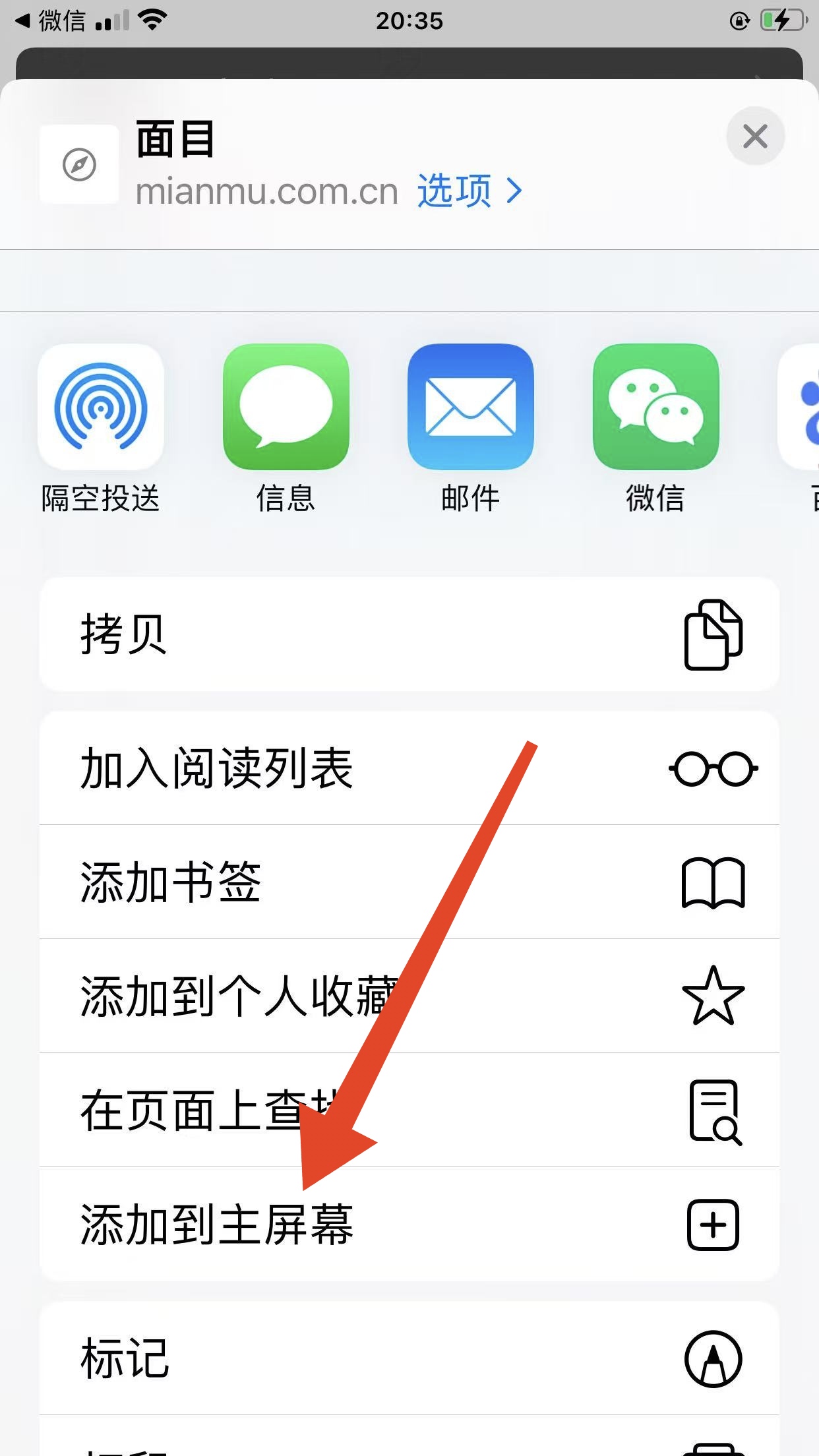Share via 隔空投送 AirDrop
819x1456 pixels.
[x=101, y=407]
